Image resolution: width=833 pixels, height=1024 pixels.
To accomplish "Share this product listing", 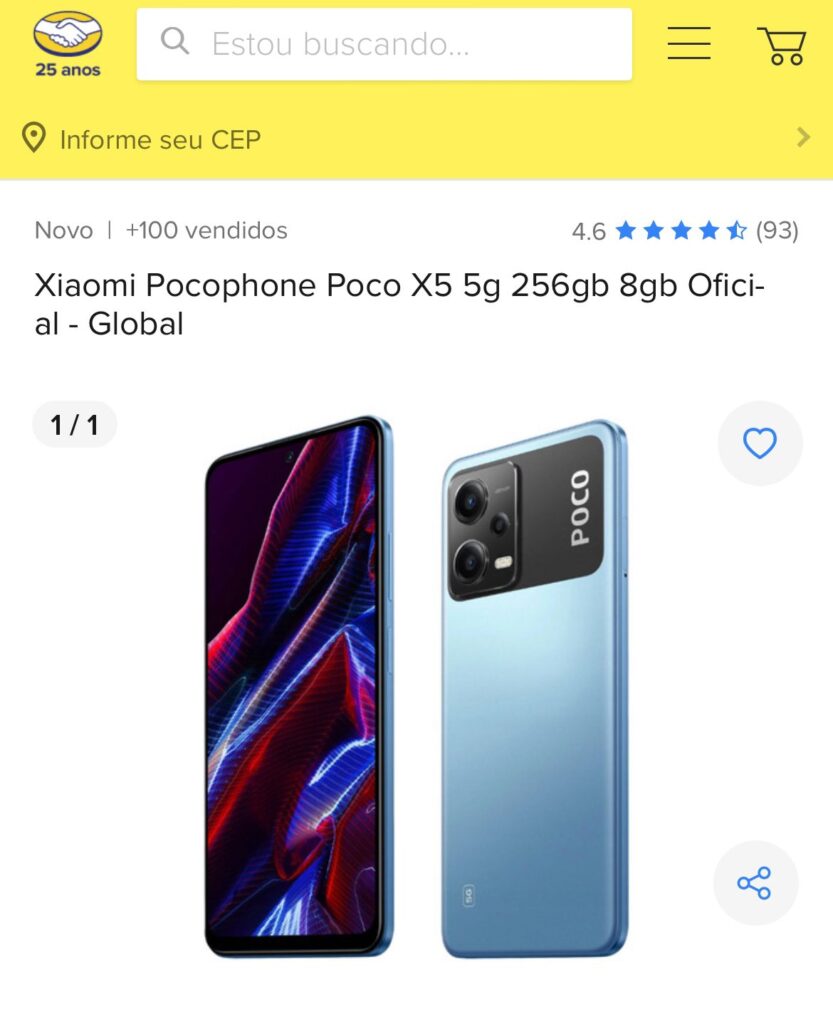I will [755, 883].
